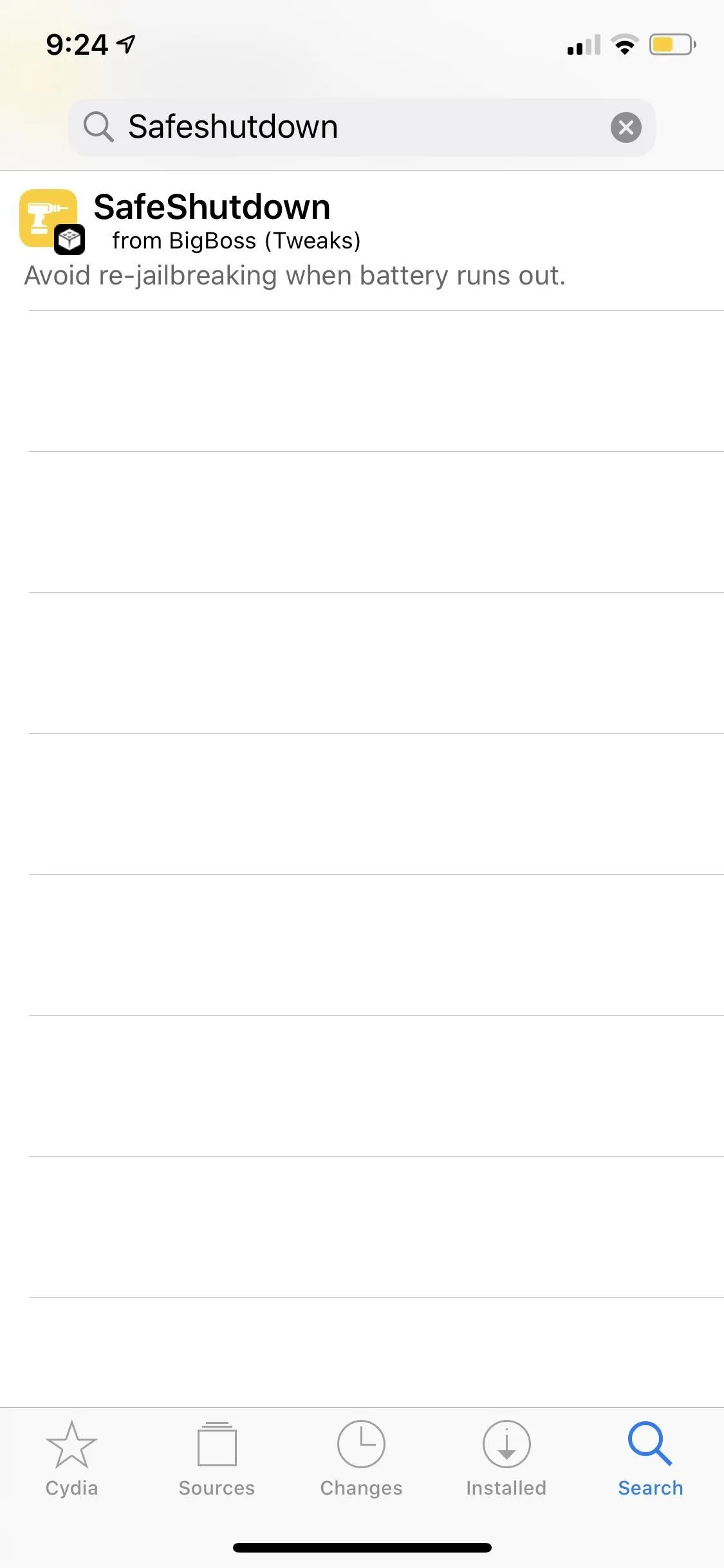Go to the Sources tab
The image size is (724, 1568).
(x=217, y=1459)
